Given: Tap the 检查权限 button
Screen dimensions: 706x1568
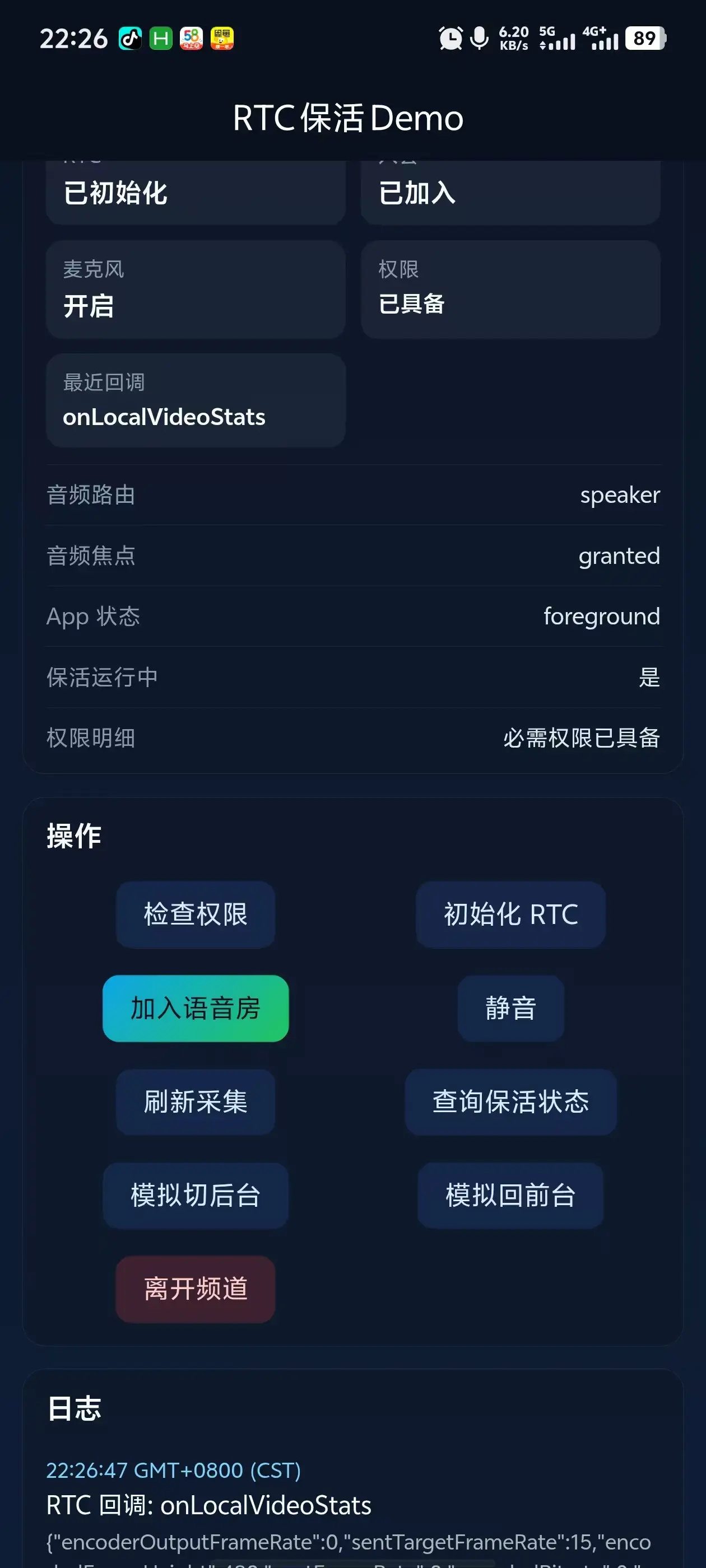Looking at the screenshot, I should (196, 914).
